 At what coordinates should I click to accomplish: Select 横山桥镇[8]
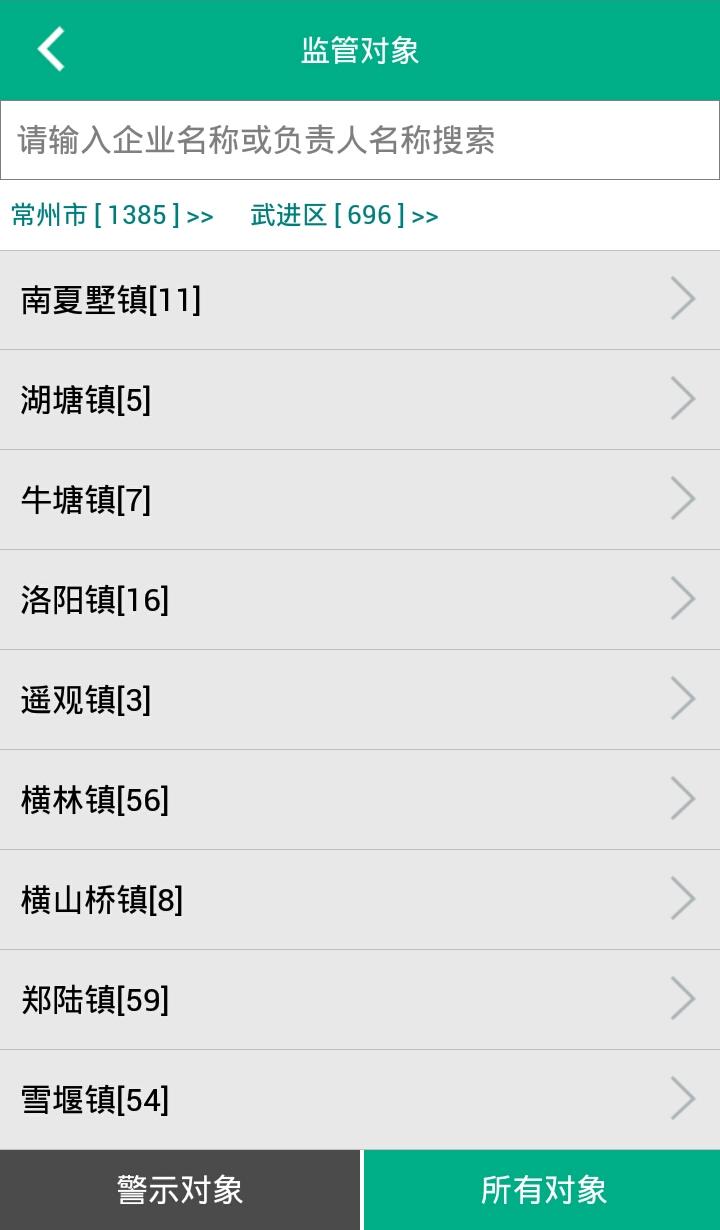[x=360, y=900]
